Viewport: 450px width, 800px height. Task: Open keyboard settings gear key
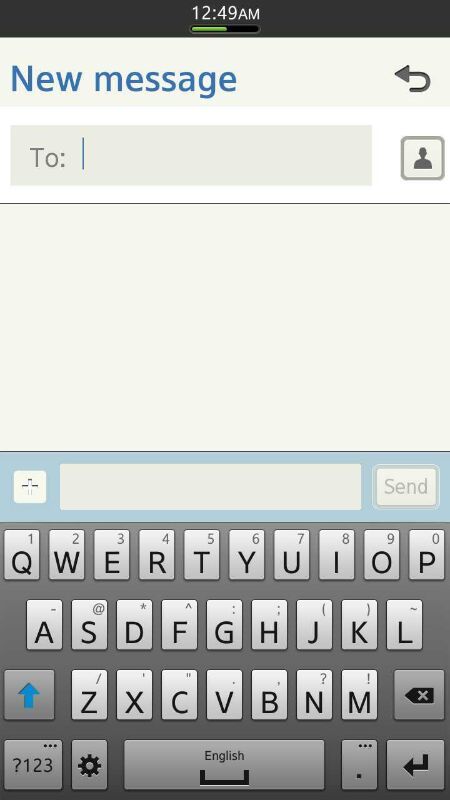coord(89,764)
